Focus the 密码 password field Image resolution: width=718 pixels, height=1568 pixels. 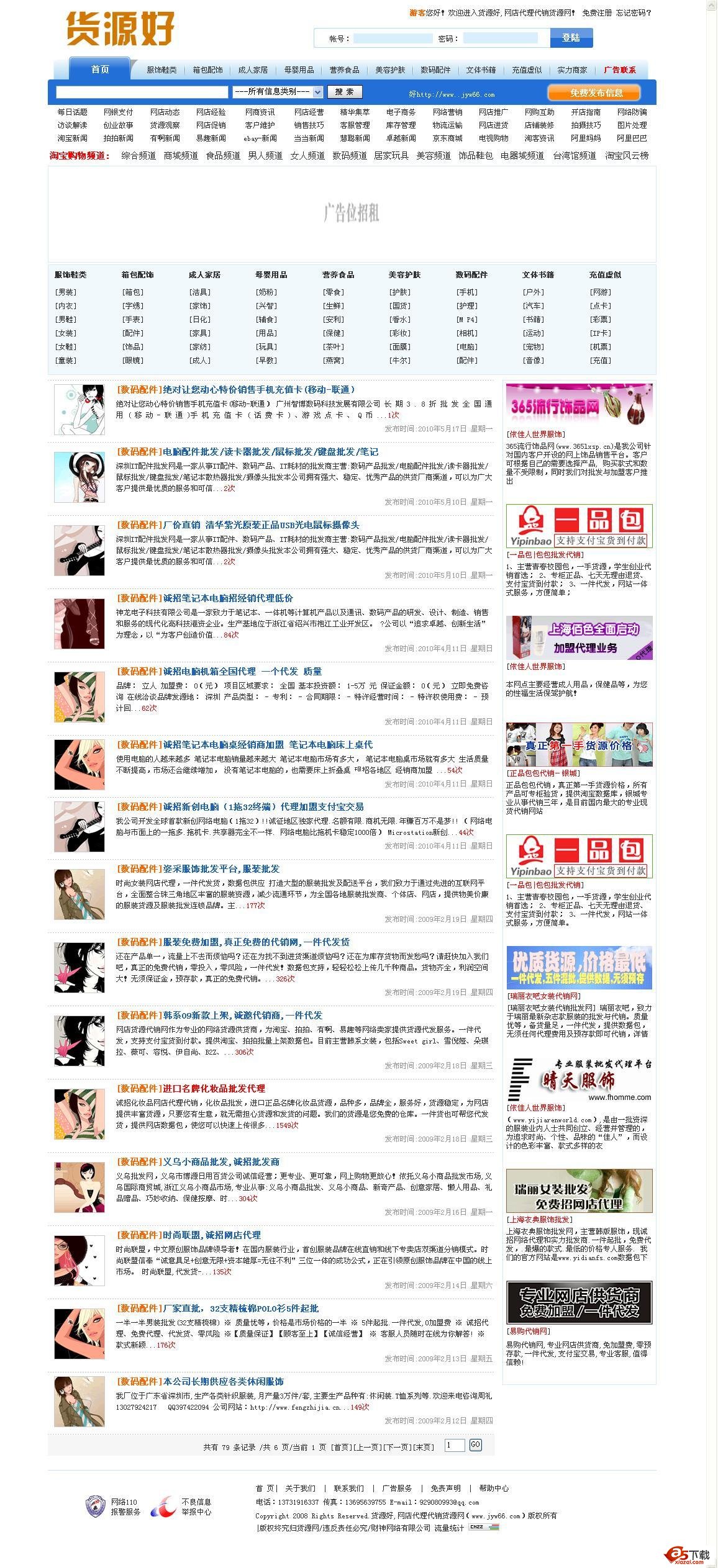tap(500, 38)
